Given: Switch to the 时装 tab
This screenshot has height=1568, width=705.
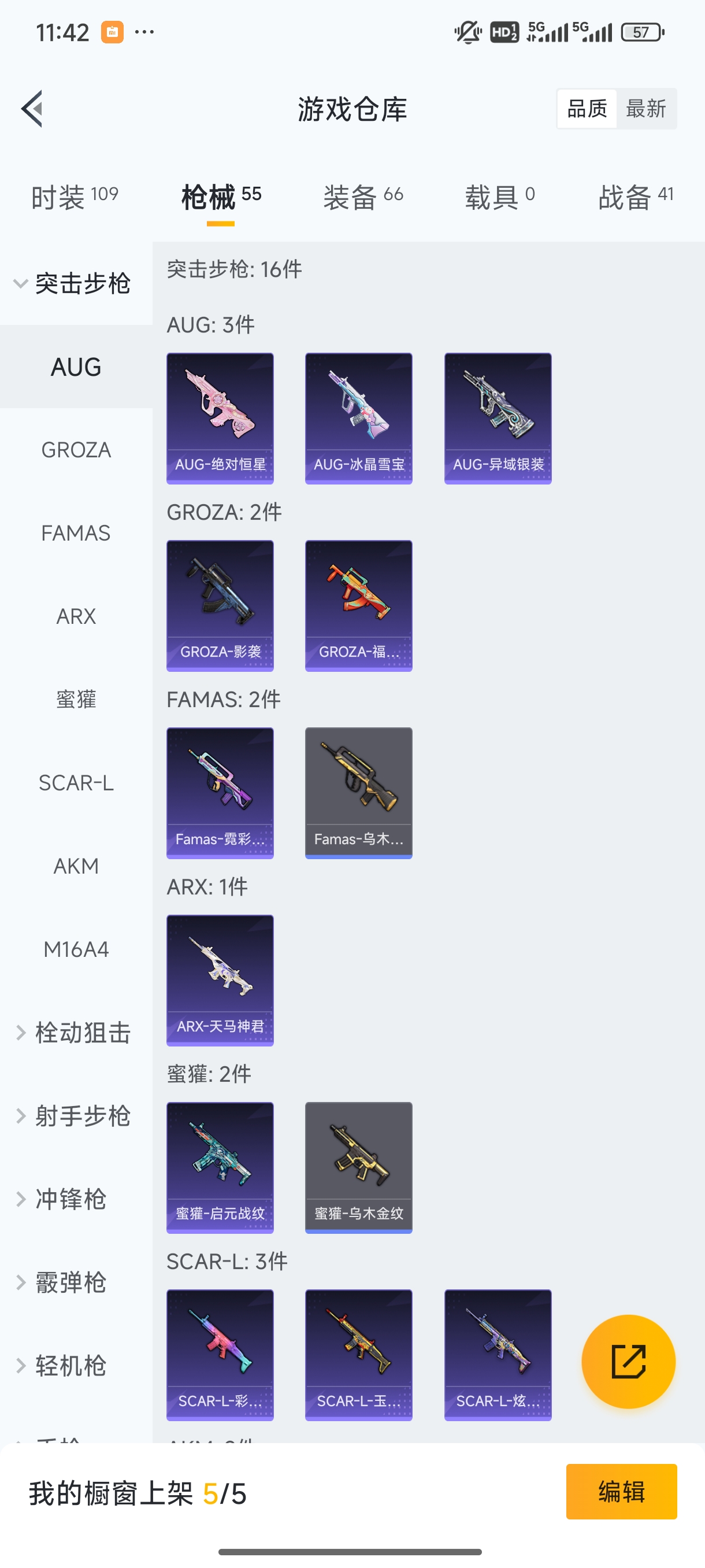Looking at the screenshot, I should (x=74, y=197).
